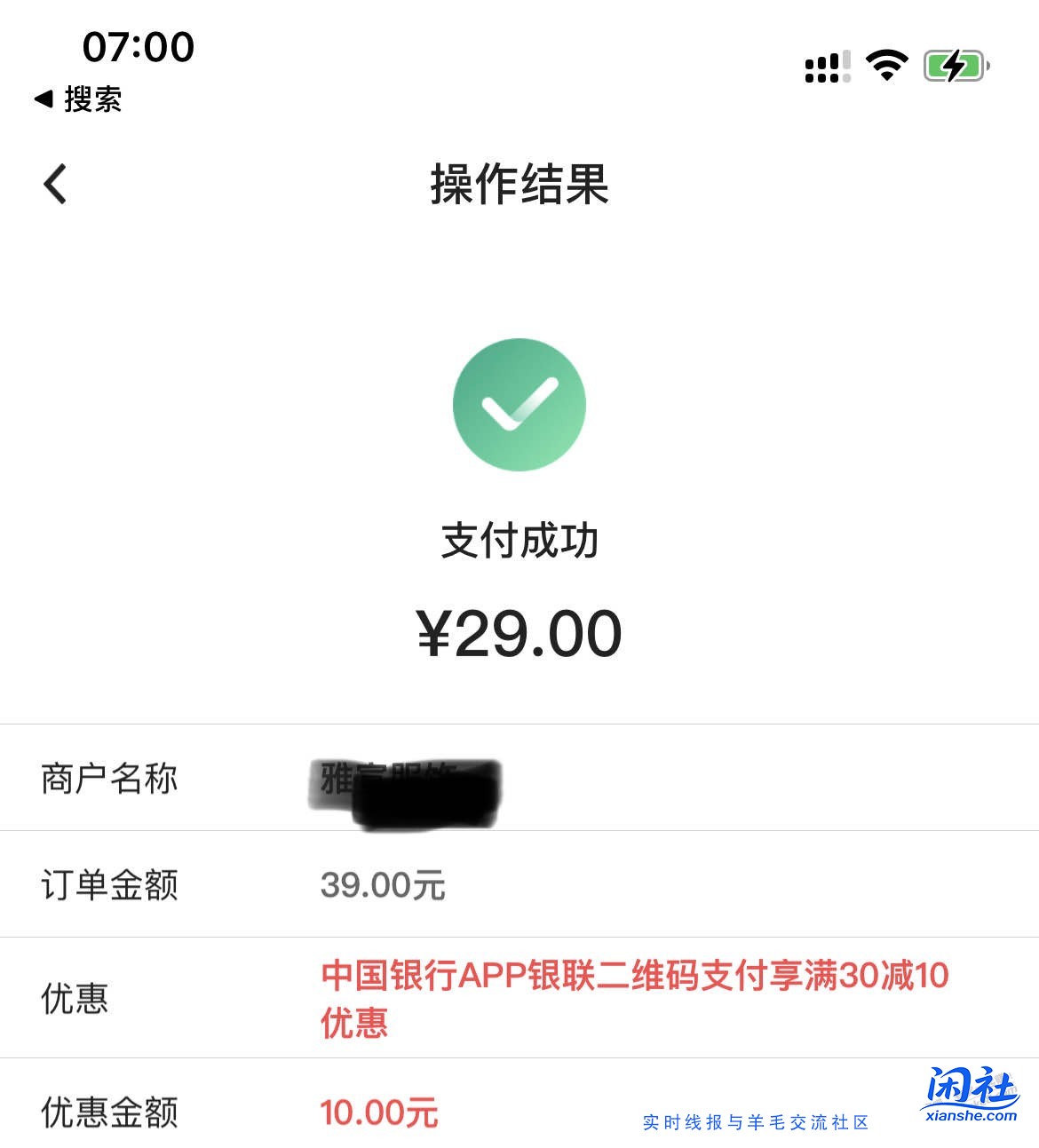The width and height of the screenshot is (1039, 1148).
Task: Click the green success checkmark icon
Action: tap(519, 404)
